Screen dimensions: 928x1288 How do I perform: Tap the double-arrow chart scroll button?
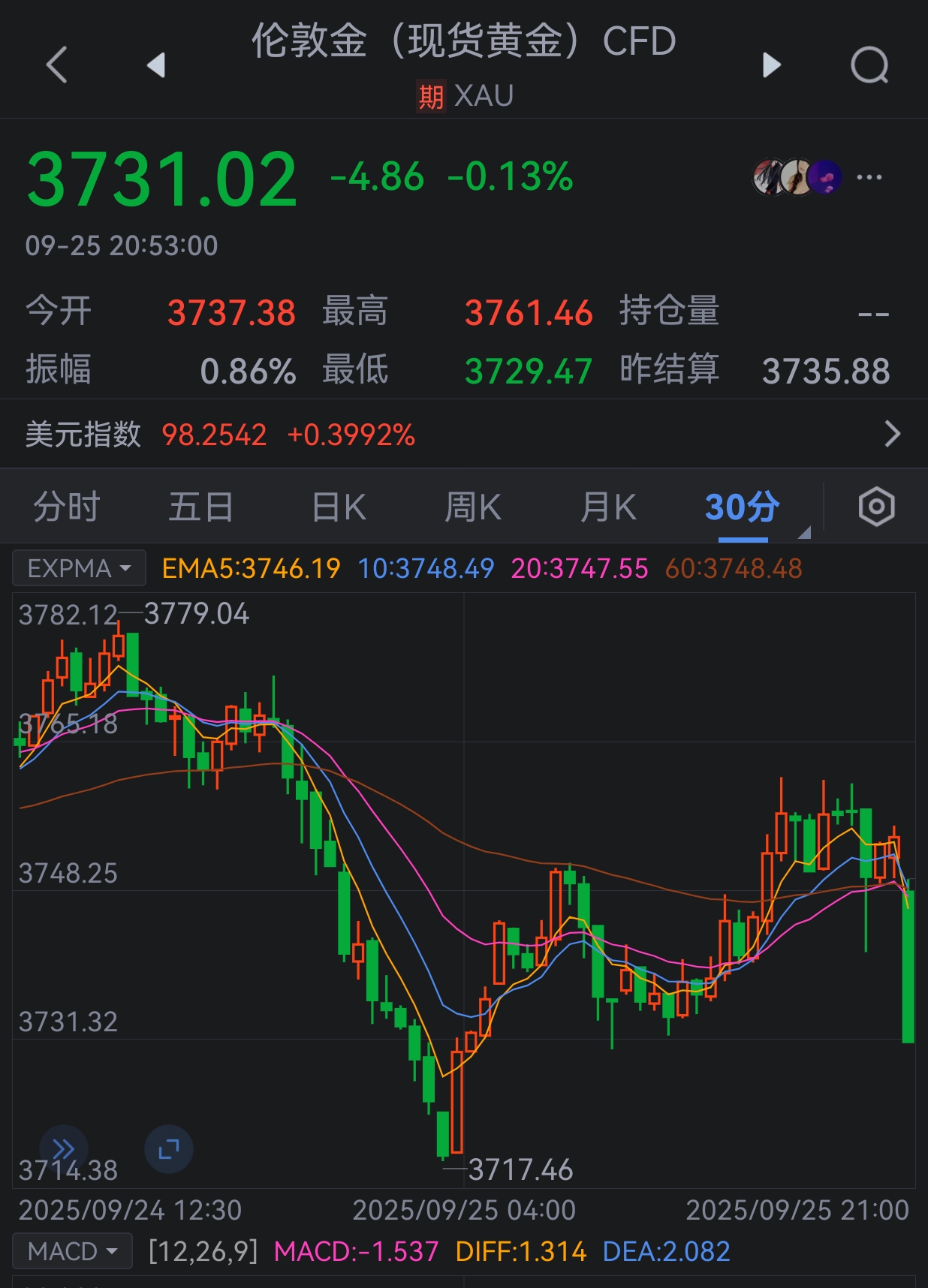64,1148
